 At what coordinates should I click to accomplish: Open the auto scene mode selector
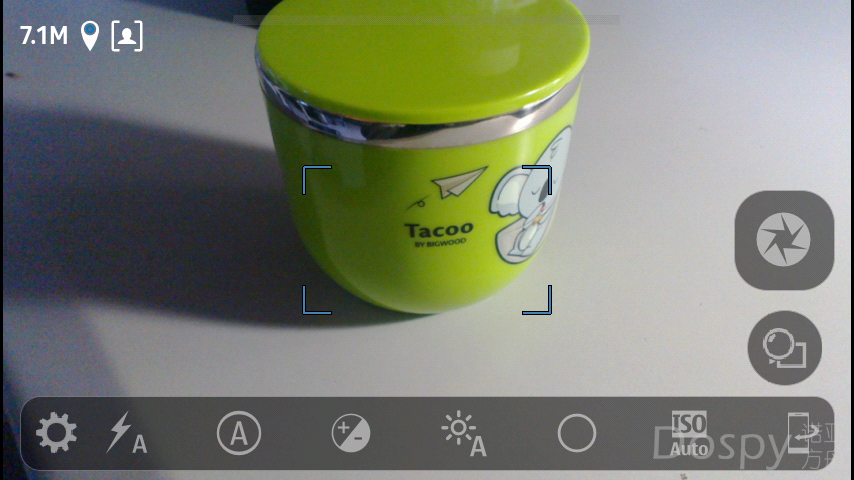[239, 433]
